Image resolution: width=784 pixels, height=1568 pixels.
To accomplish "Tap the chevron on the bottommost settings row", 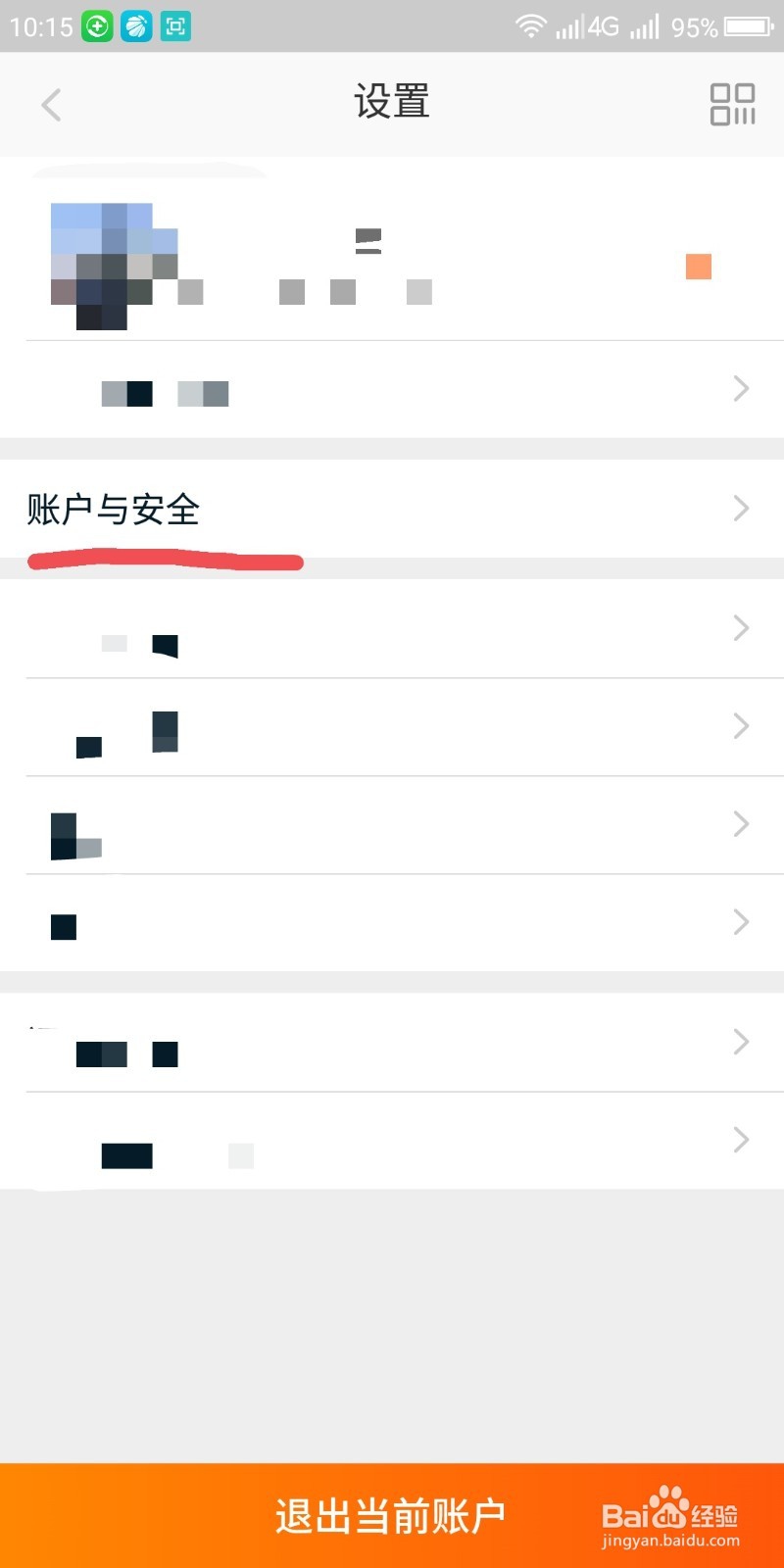I will coord(741,1140).
